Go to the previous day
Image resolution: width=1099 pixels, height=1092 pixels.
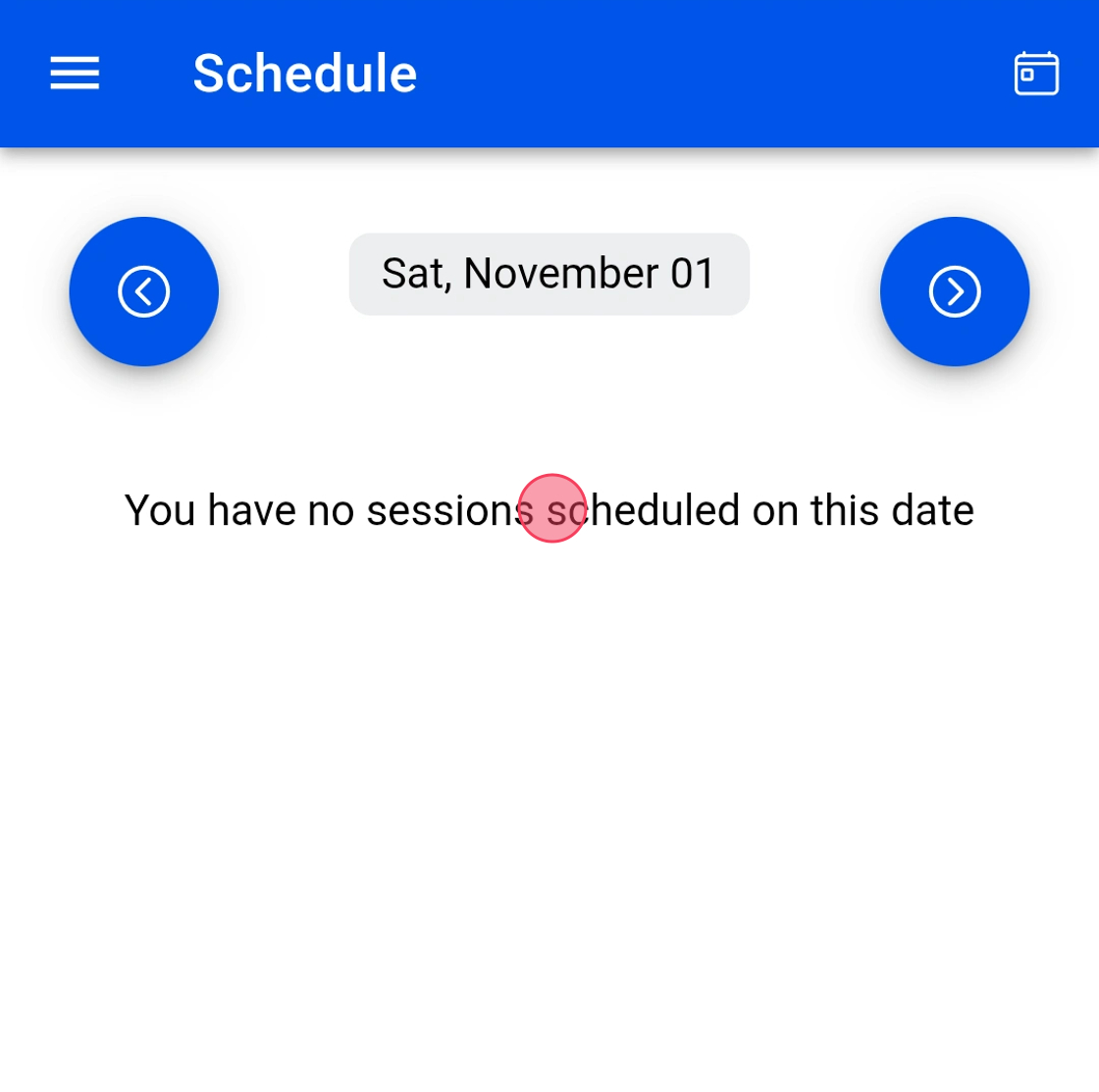144,291
